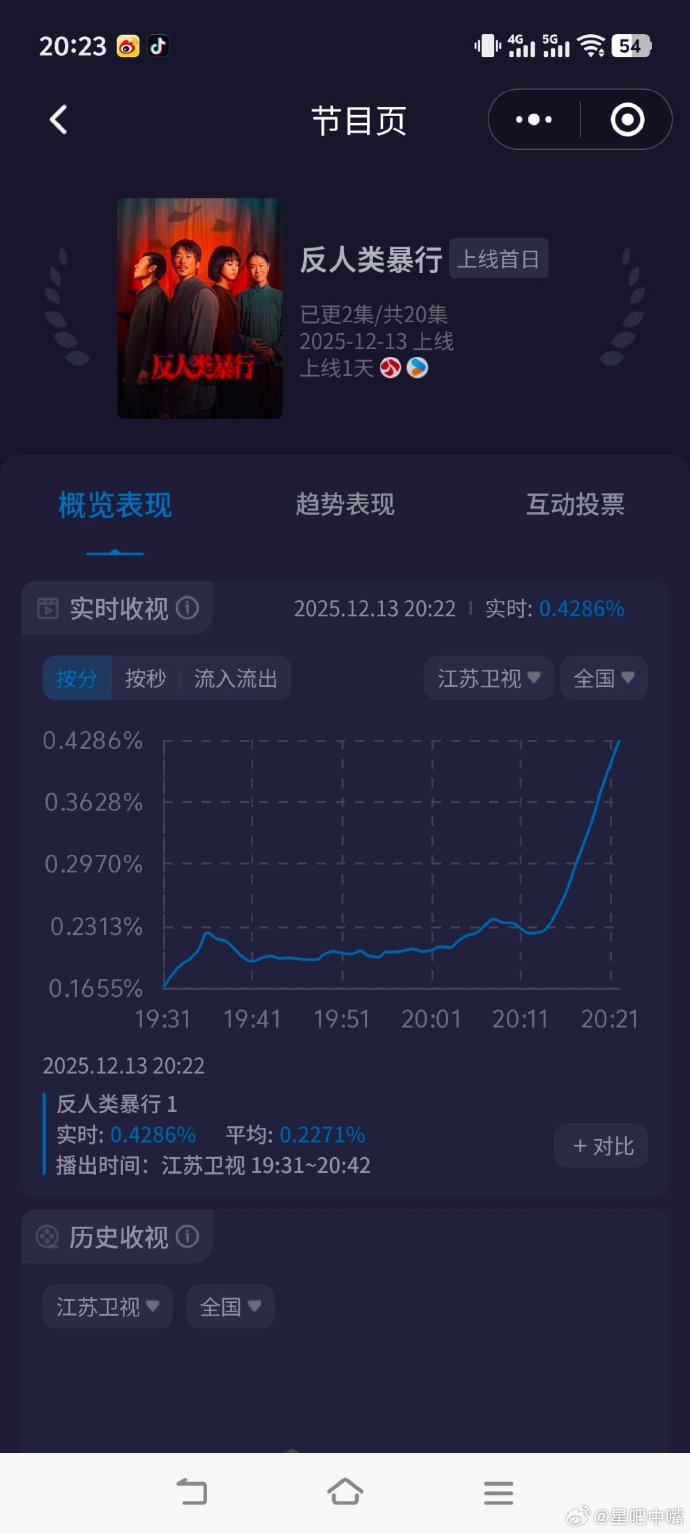Viewport: 690px width, 1533px height.
Task: Select the 概览表现 tab
Action: click(x=115, y=505)
